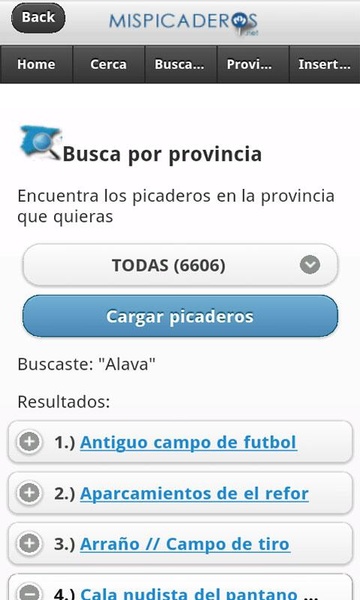
Task: Select the Provi... tab
Action: (253, 64)
